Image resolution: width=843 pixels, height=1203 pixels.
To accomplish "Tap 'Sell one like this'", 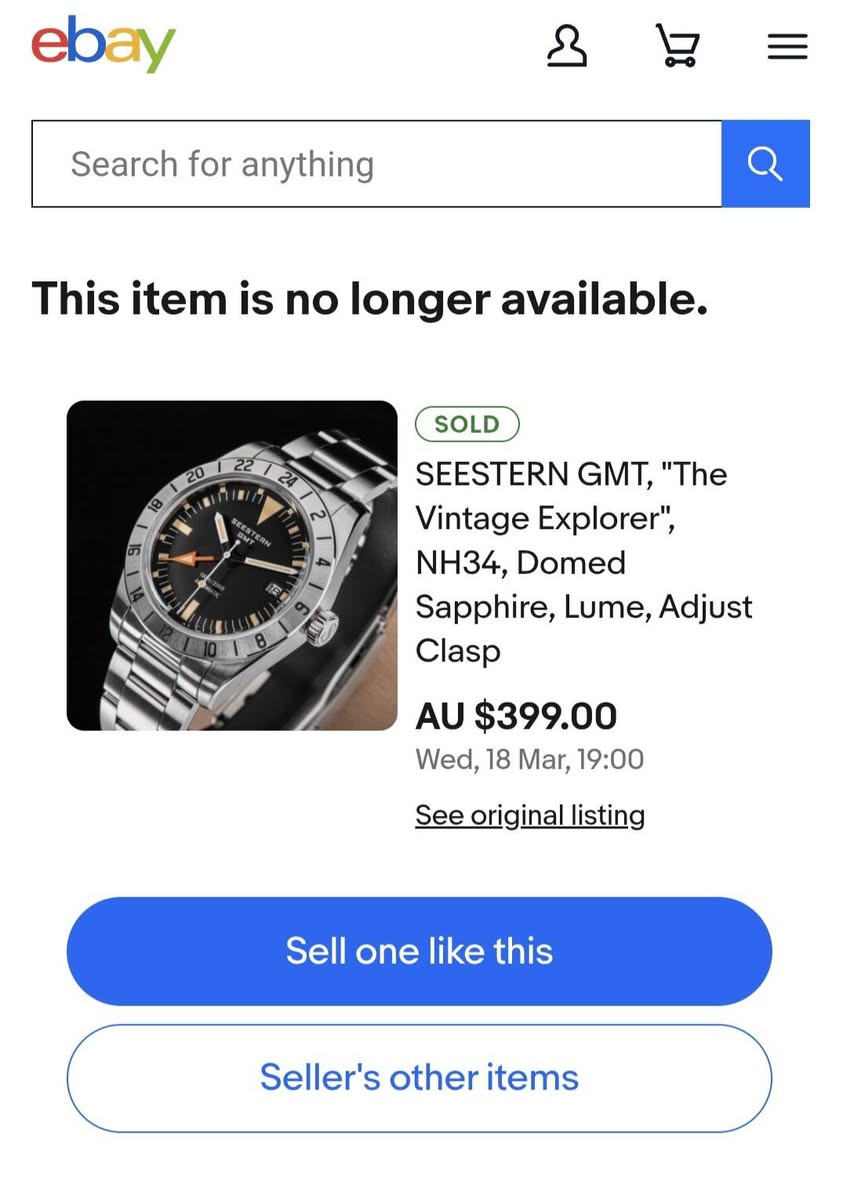I will (x=419, y=951).
